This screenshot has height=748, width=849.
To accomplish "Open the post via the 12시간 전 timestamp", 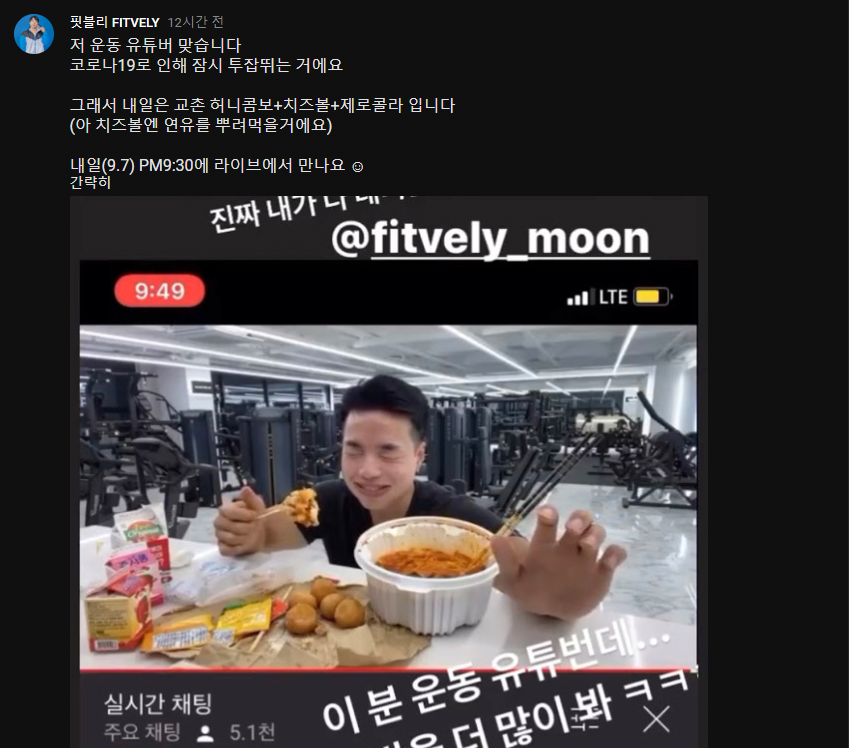I will pos(196,22).
